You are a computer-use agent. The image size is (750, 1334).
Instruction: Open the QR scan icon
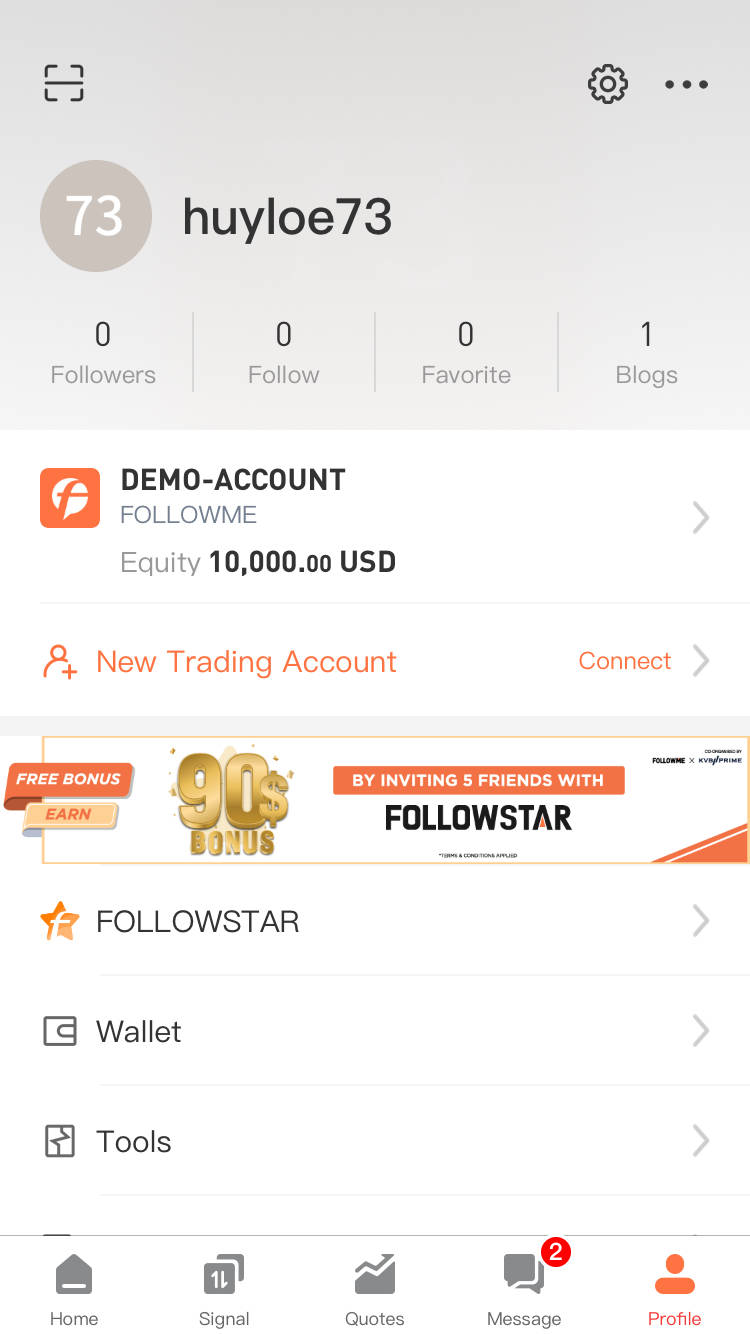coord(64,83)
